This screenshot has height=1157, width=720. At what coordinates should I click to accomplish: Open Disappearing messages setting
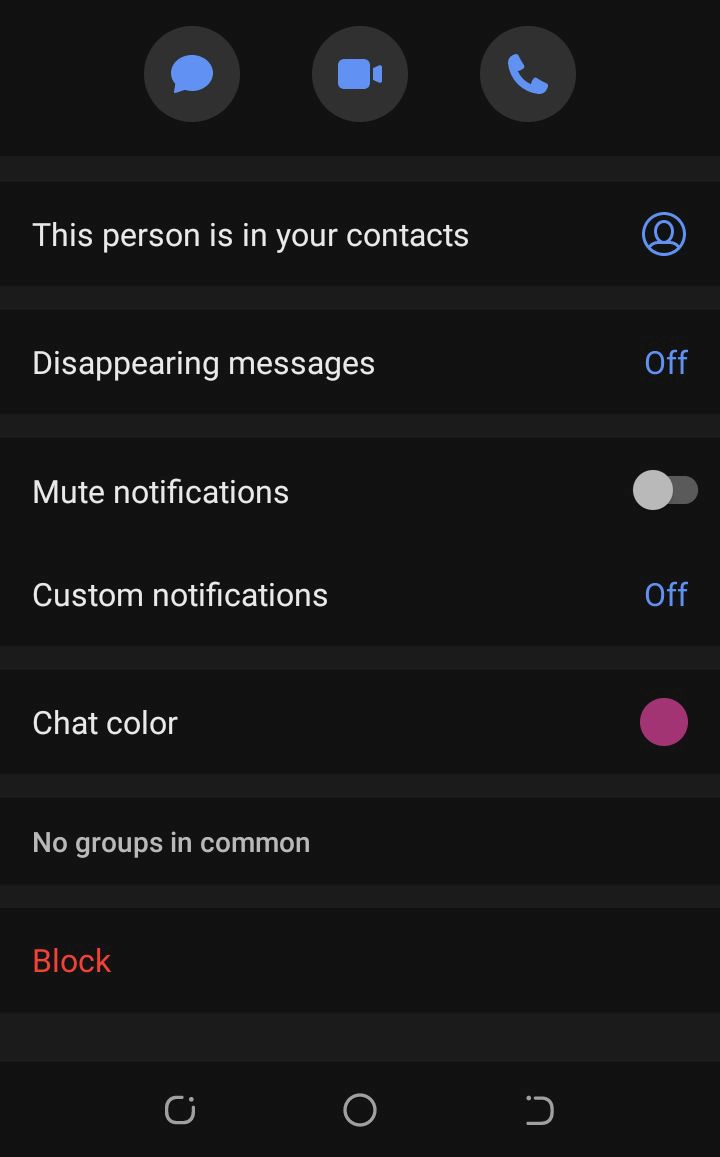pos(360,363)
